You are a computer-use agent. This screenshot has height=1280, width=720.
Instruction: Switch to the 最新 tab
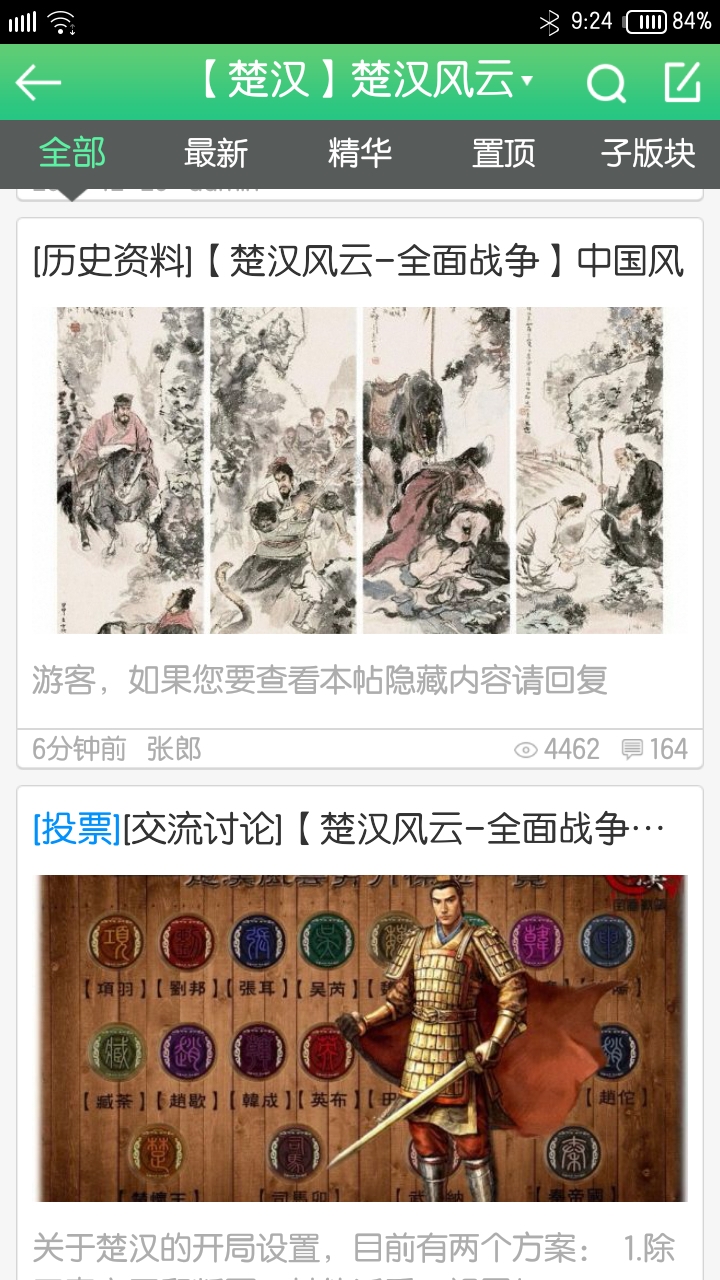coord(216,154)
